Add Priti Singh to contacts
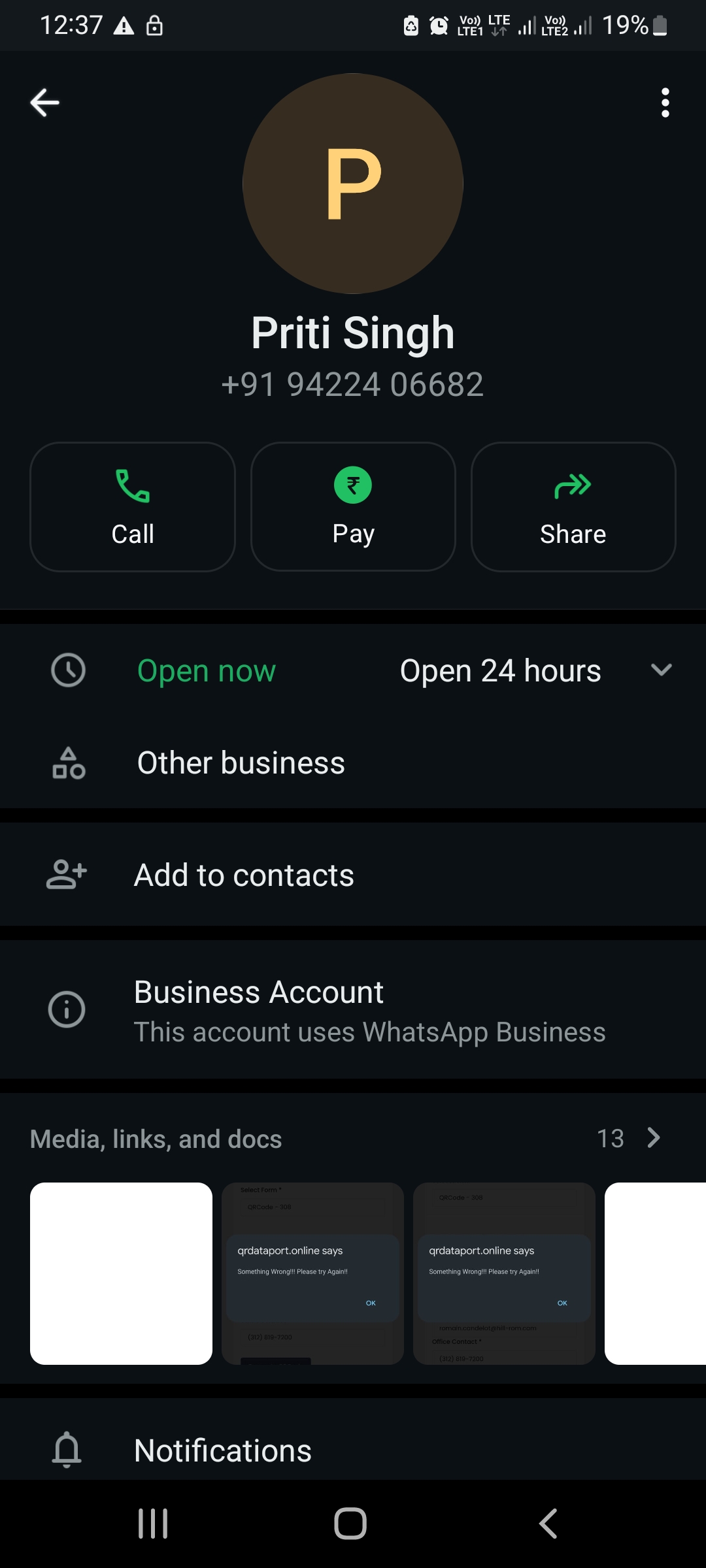Image resolution: width=706 pixels, height=1568 pixels. click(244, 875)
